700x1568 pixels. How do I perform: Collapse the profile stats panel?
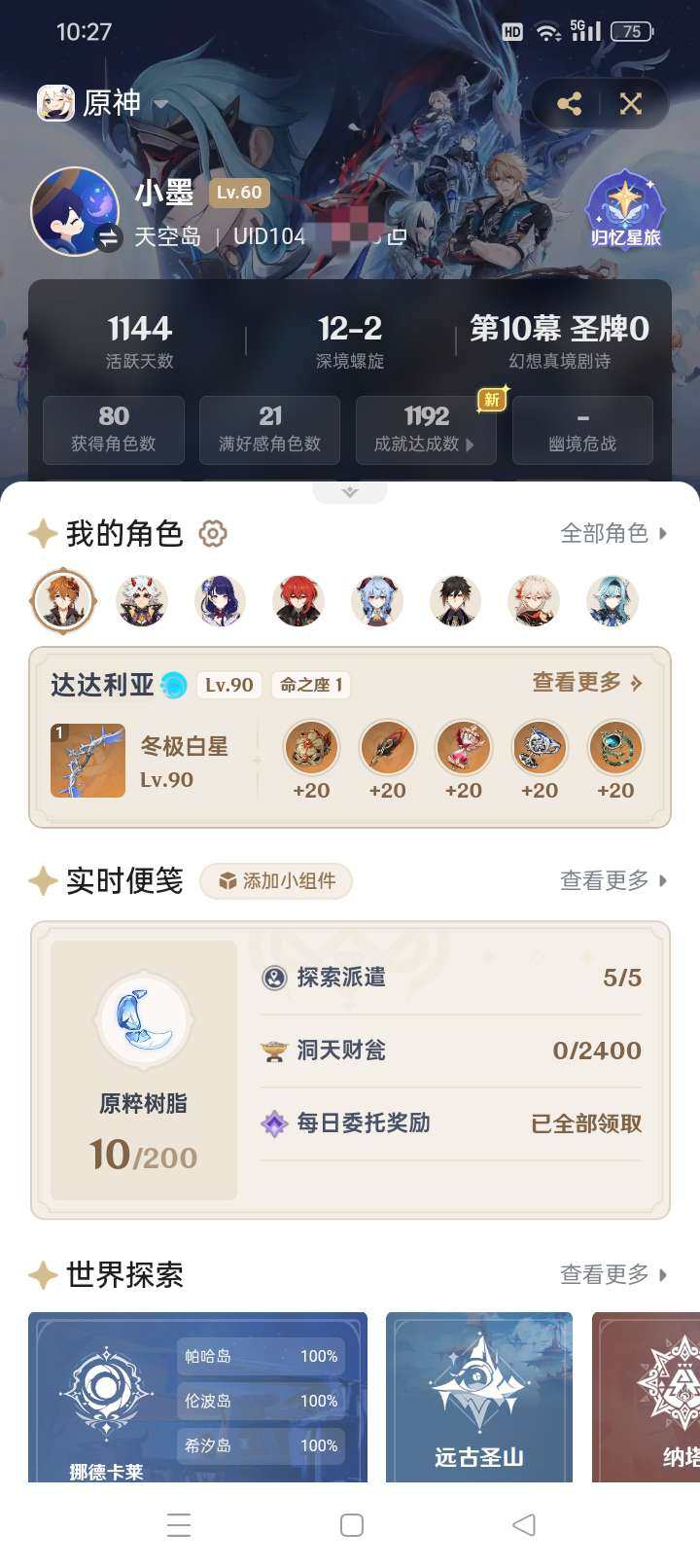(x=350, y=494)
